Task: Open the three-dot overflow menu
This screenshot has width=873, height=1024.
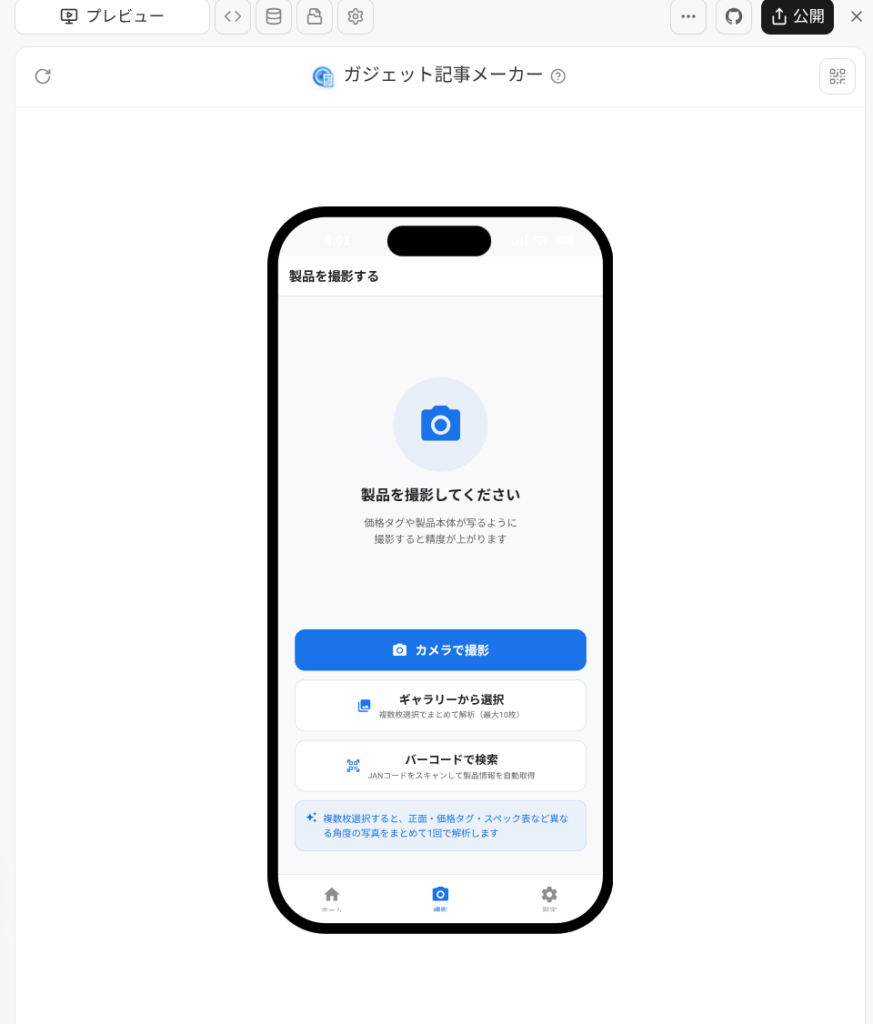Action: pos(688,16)
